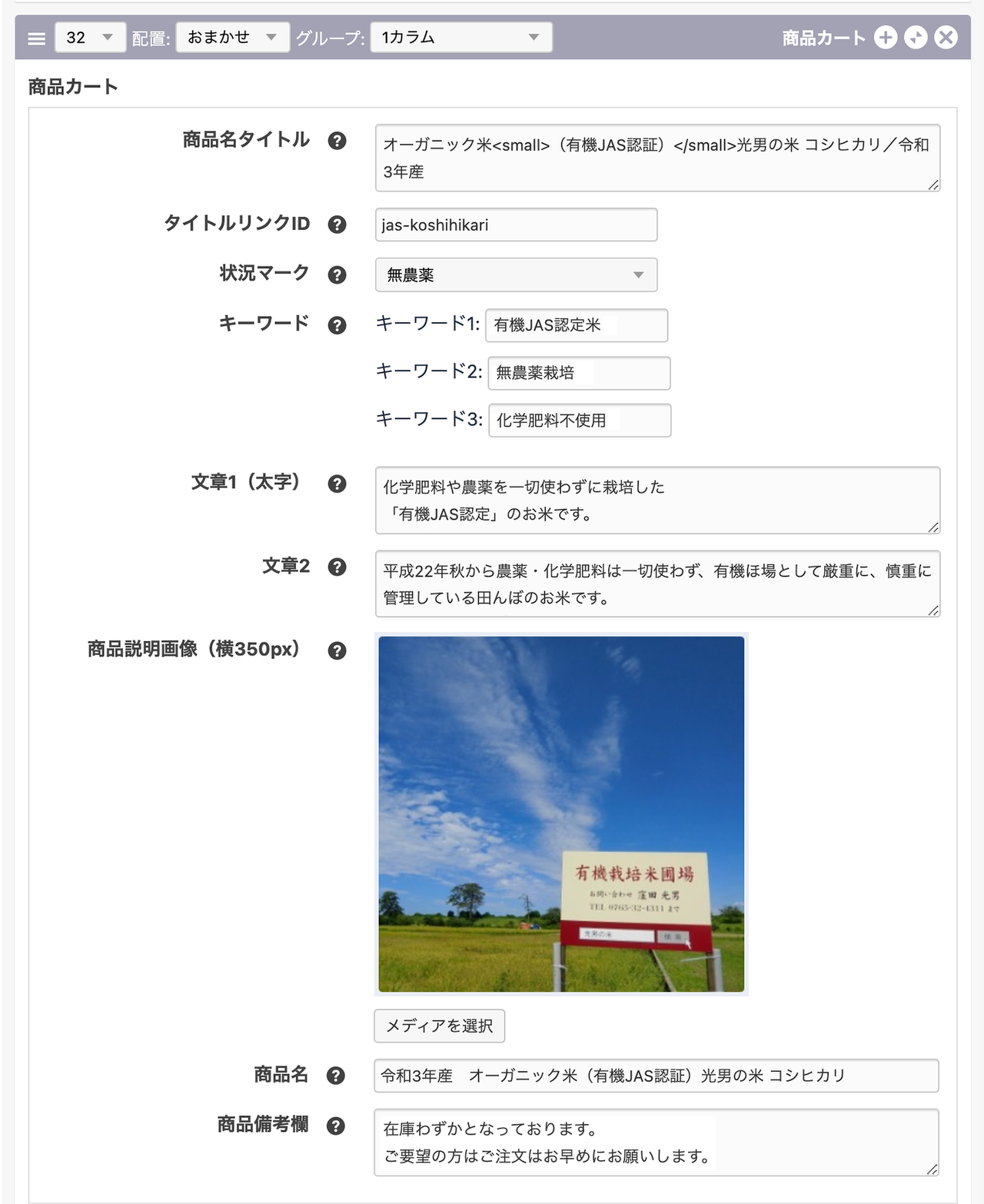Edit the 文章2 text area
This screenshot has height=1204, width=984.
point(657,584)
